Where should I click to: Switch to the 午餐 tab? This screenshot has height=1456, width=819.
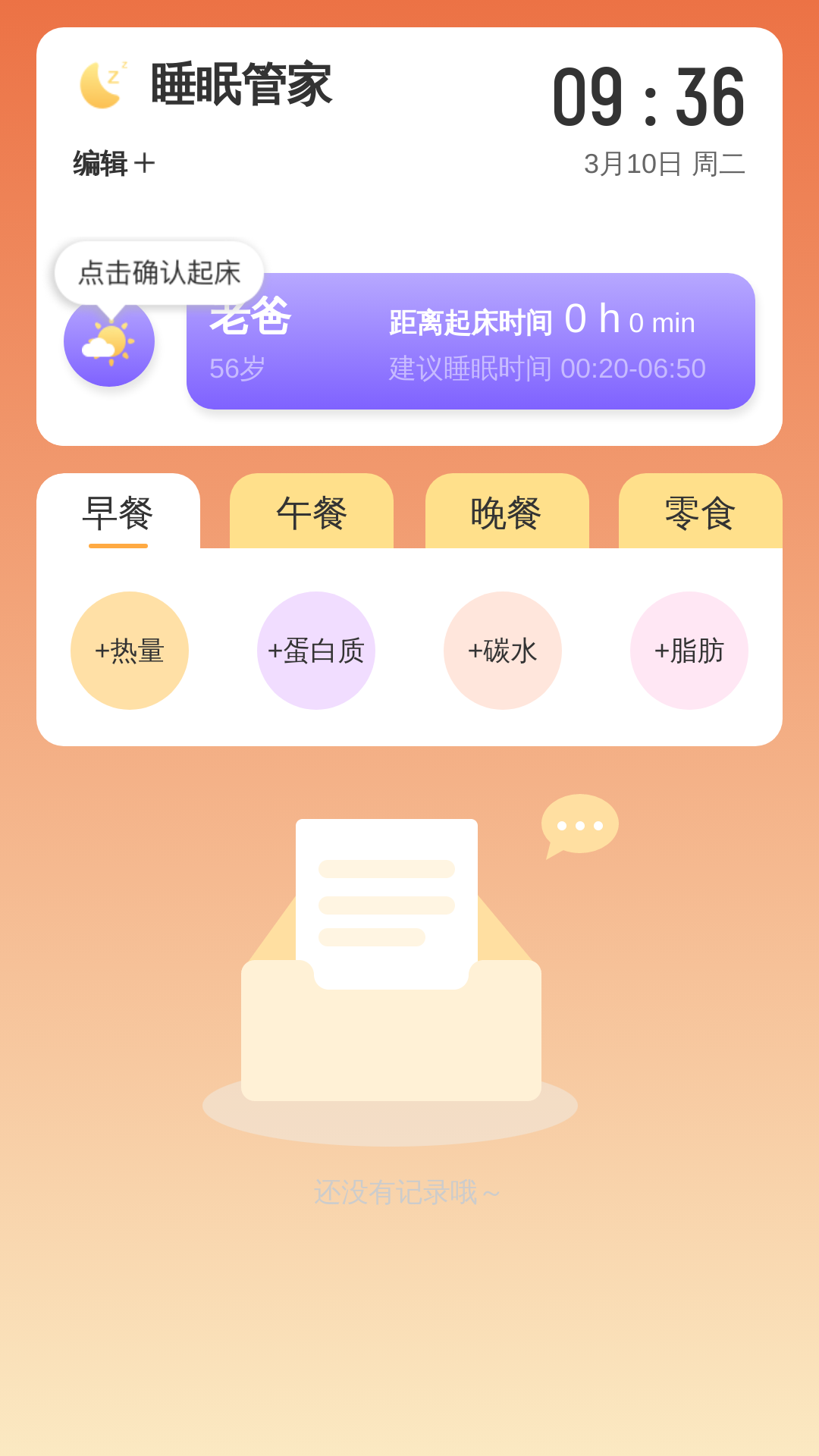coord(312,514)
